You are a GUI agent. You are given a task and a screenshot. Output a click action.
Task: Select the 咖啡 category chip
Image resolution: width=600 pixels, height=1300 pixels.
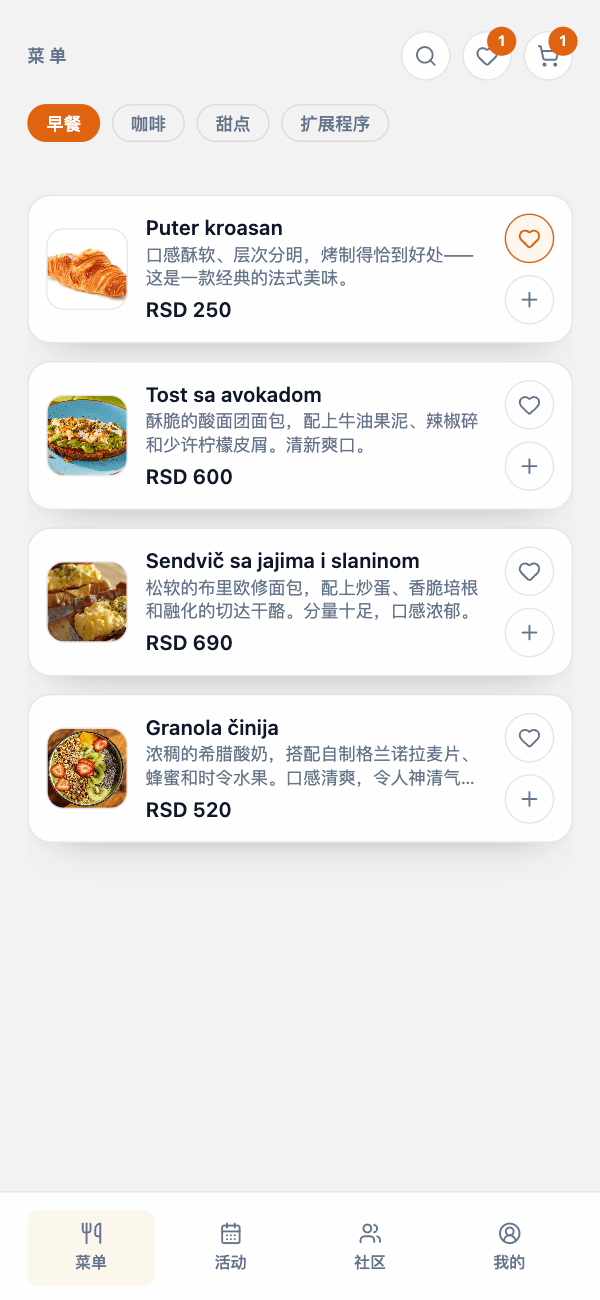click(148, 124)
